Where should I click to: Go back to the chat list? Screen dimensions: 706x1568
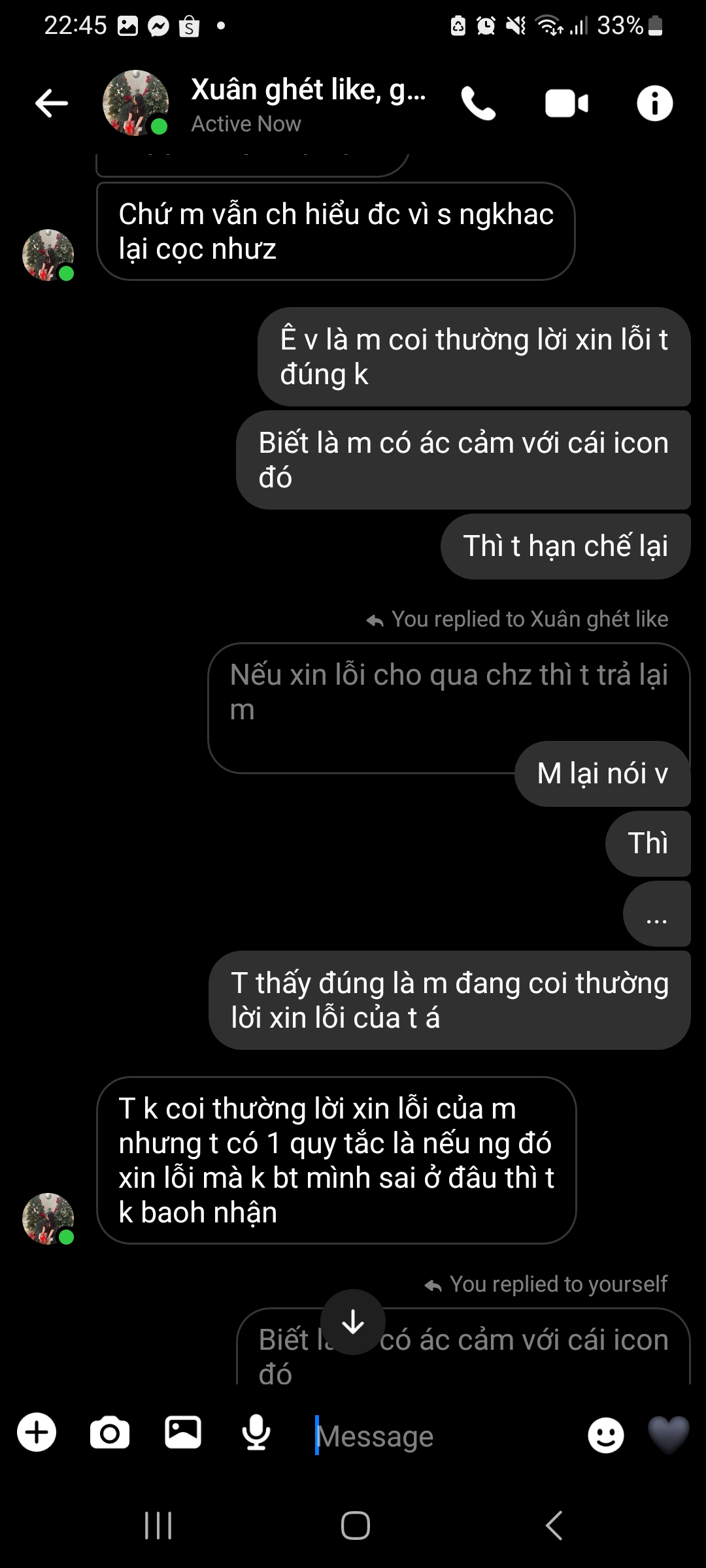point(52,103)
